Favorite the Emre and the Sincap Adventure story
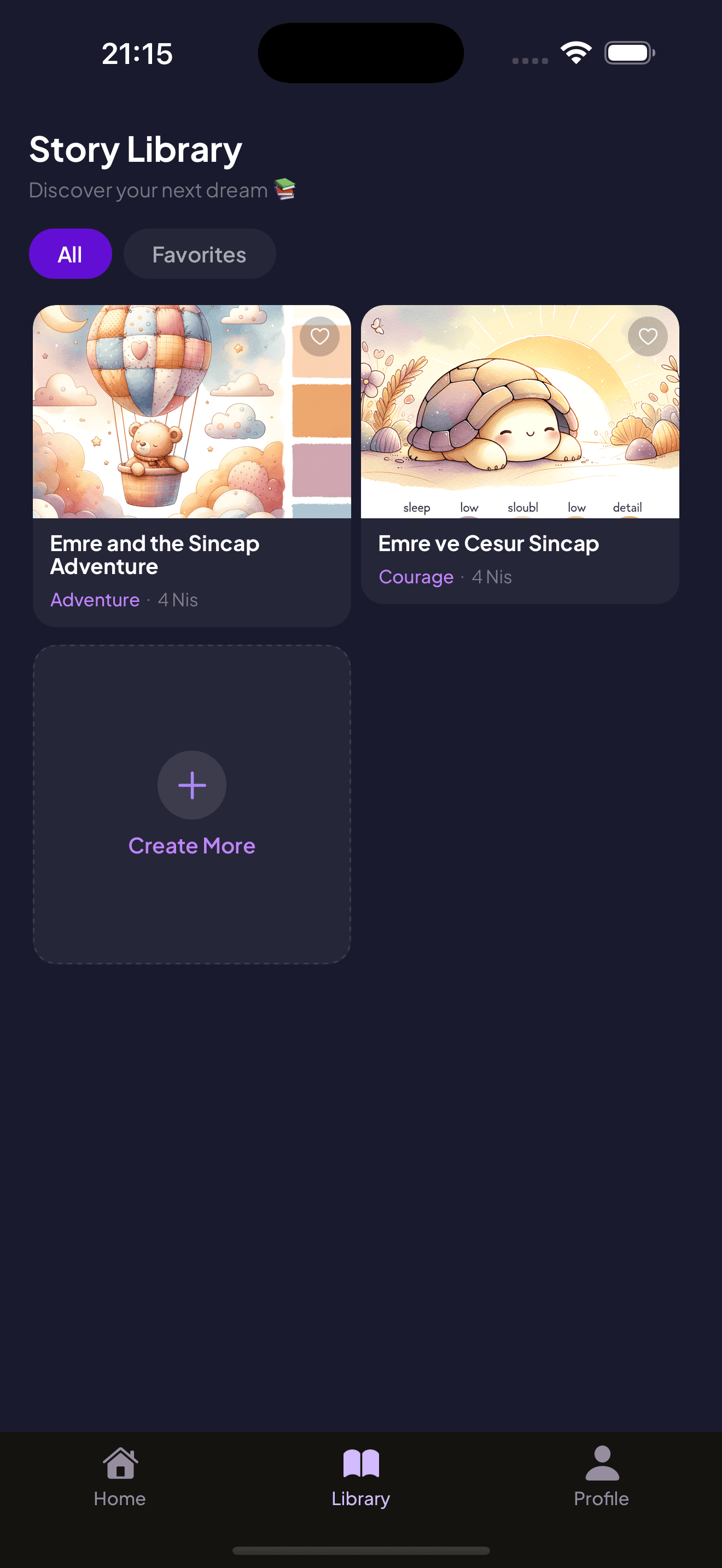 point(319,336)
